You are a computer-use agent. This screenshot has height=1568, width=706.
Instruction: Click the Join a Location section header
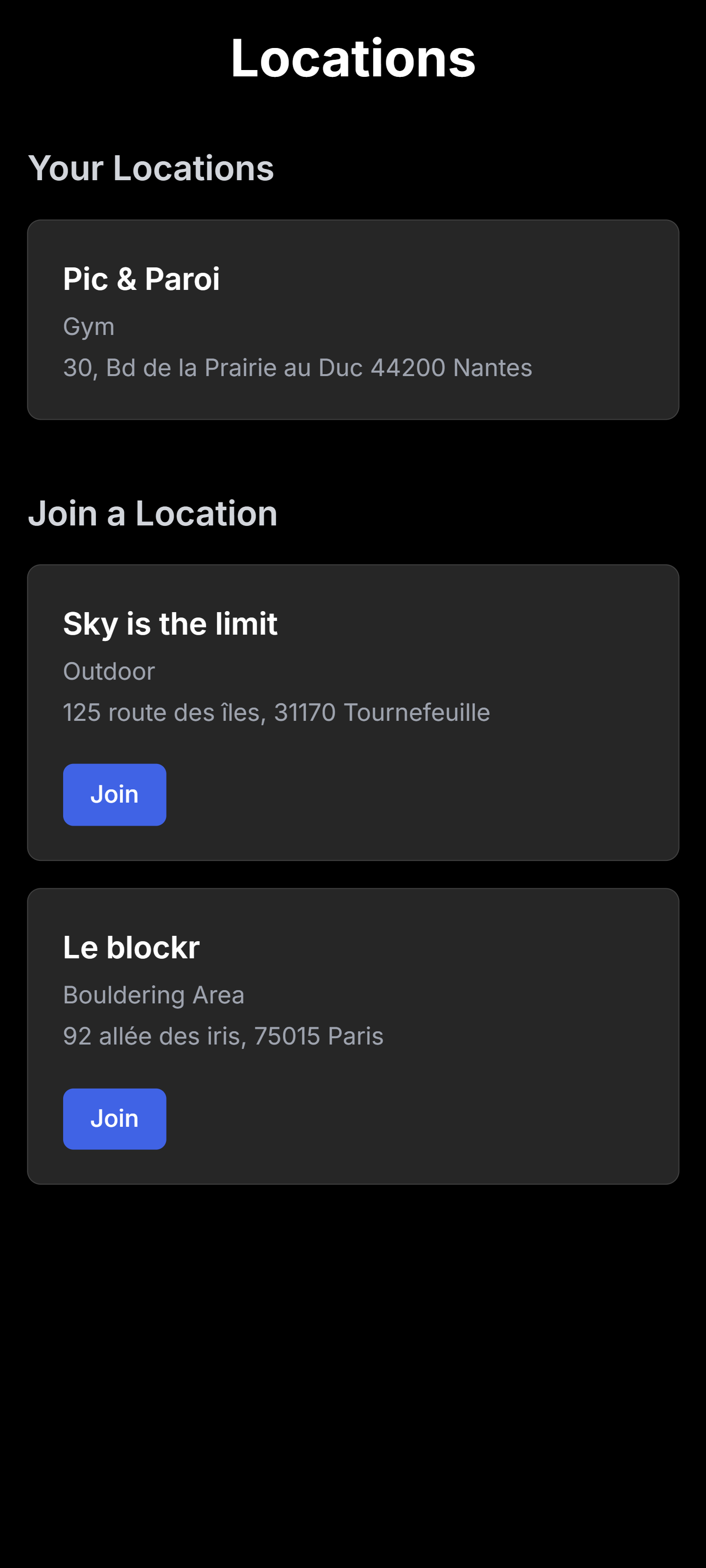[x=153, y=513]
